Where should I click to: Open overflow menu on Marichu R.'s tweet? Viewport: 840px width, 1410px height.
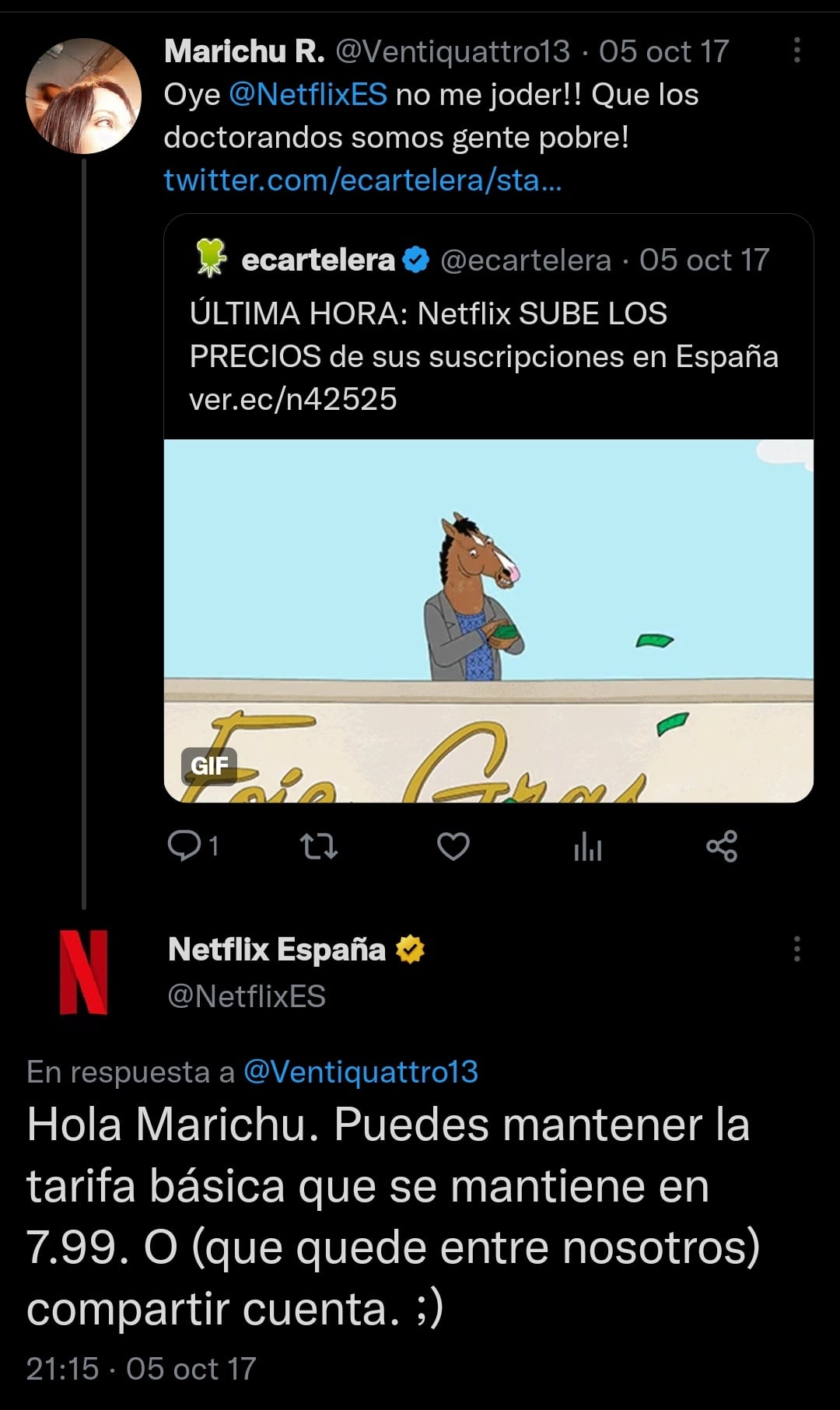pyautogui.click(x=796, y=51)
